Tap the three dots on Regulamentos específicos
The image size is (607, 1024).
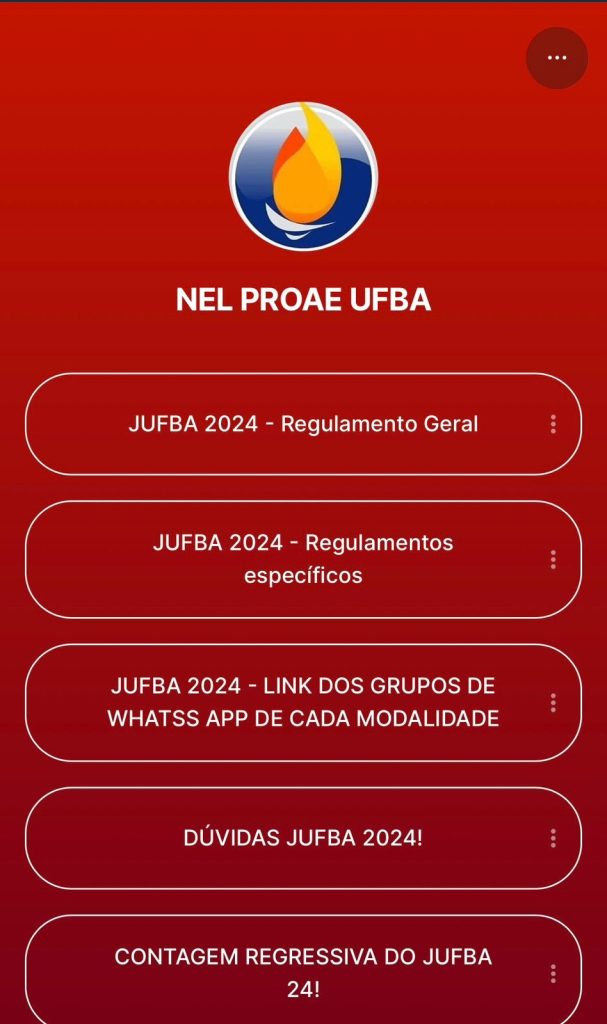click(x=553, y=559)
